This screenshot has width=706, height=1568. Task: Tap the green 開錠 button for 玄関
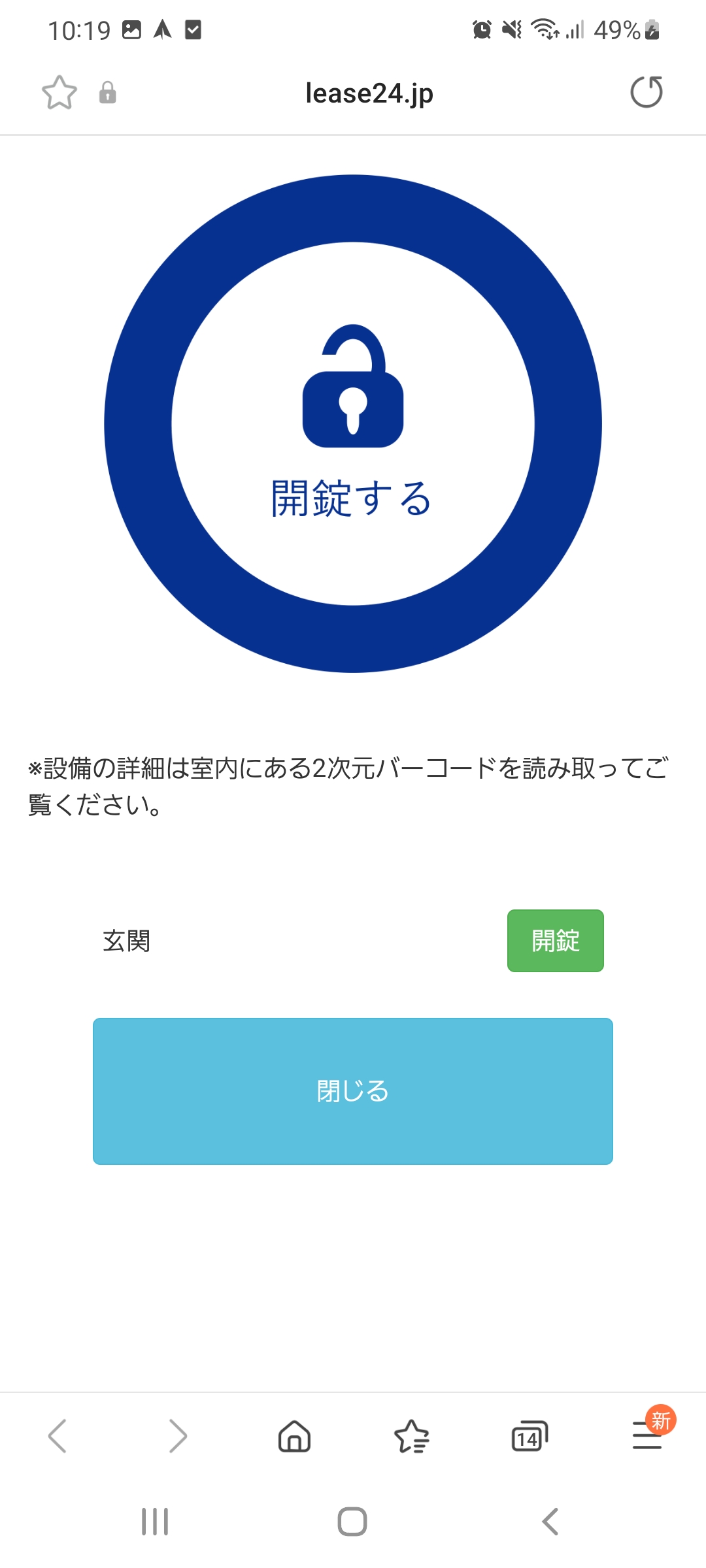coord(555,941)
